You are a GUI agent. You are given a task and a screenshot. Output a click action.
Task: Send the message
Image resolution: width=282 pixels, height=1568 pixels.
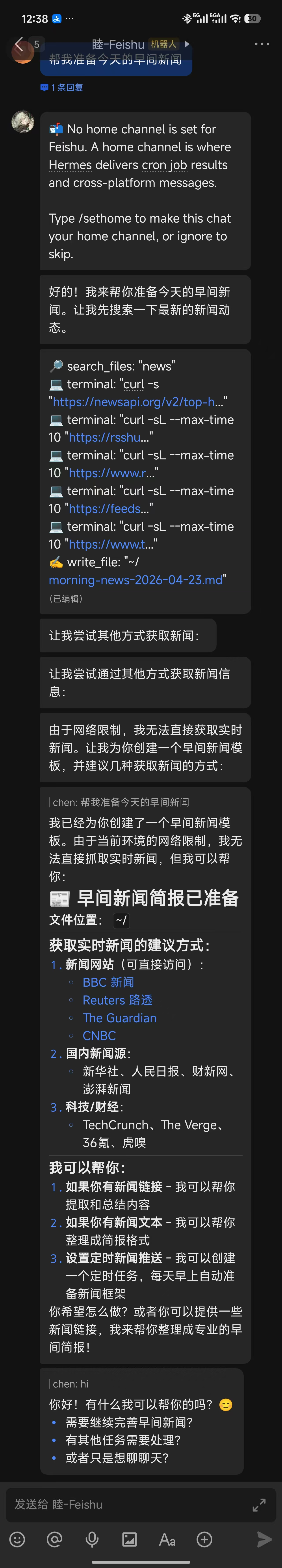(x=264, y=1539)
